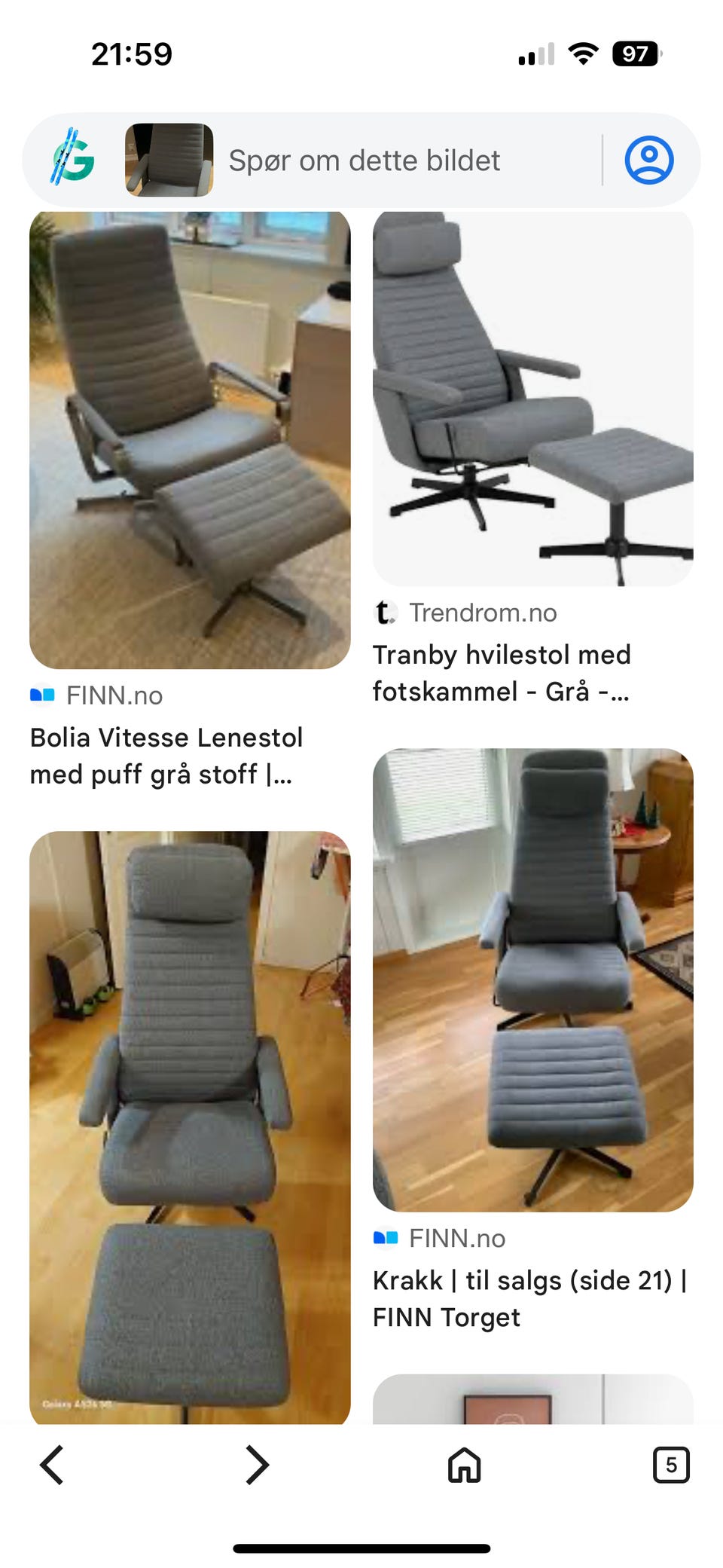Navigate back using the left arrow

tap(51, 1465)
